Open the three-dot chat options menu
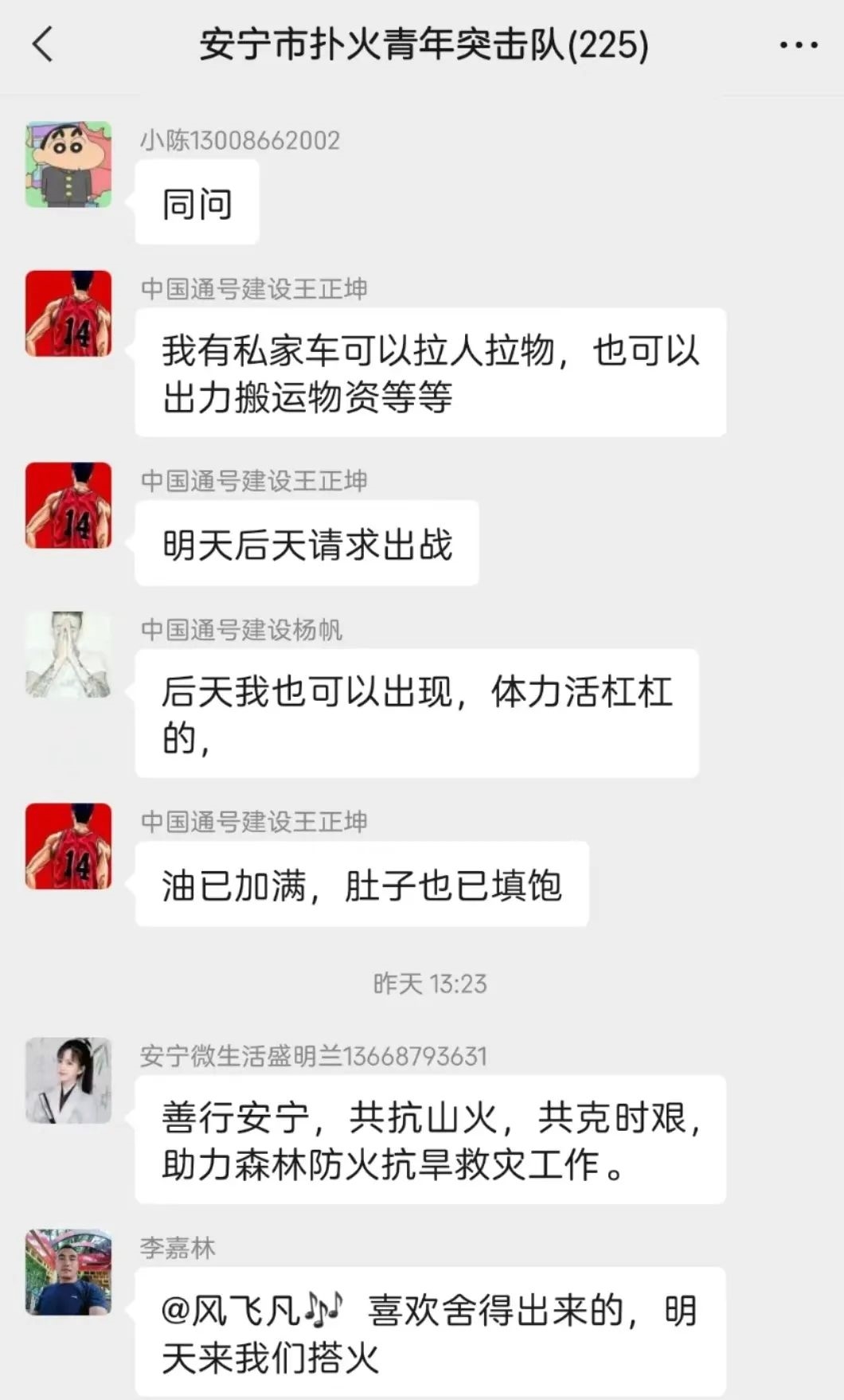This screenshot has width=844, height=1400. 799,45
